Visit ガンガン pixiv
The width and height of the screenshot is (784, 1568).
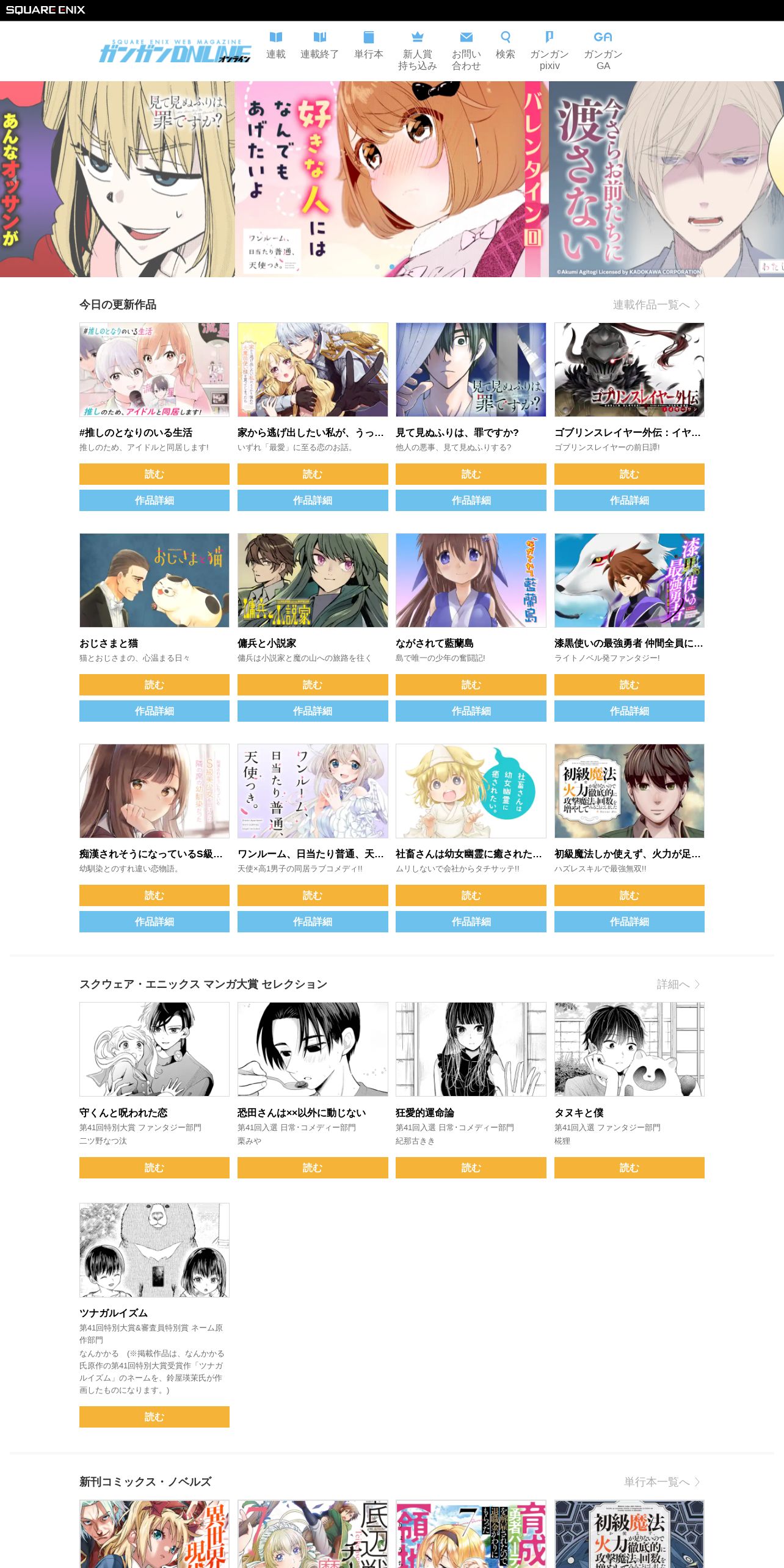point(550,51)
